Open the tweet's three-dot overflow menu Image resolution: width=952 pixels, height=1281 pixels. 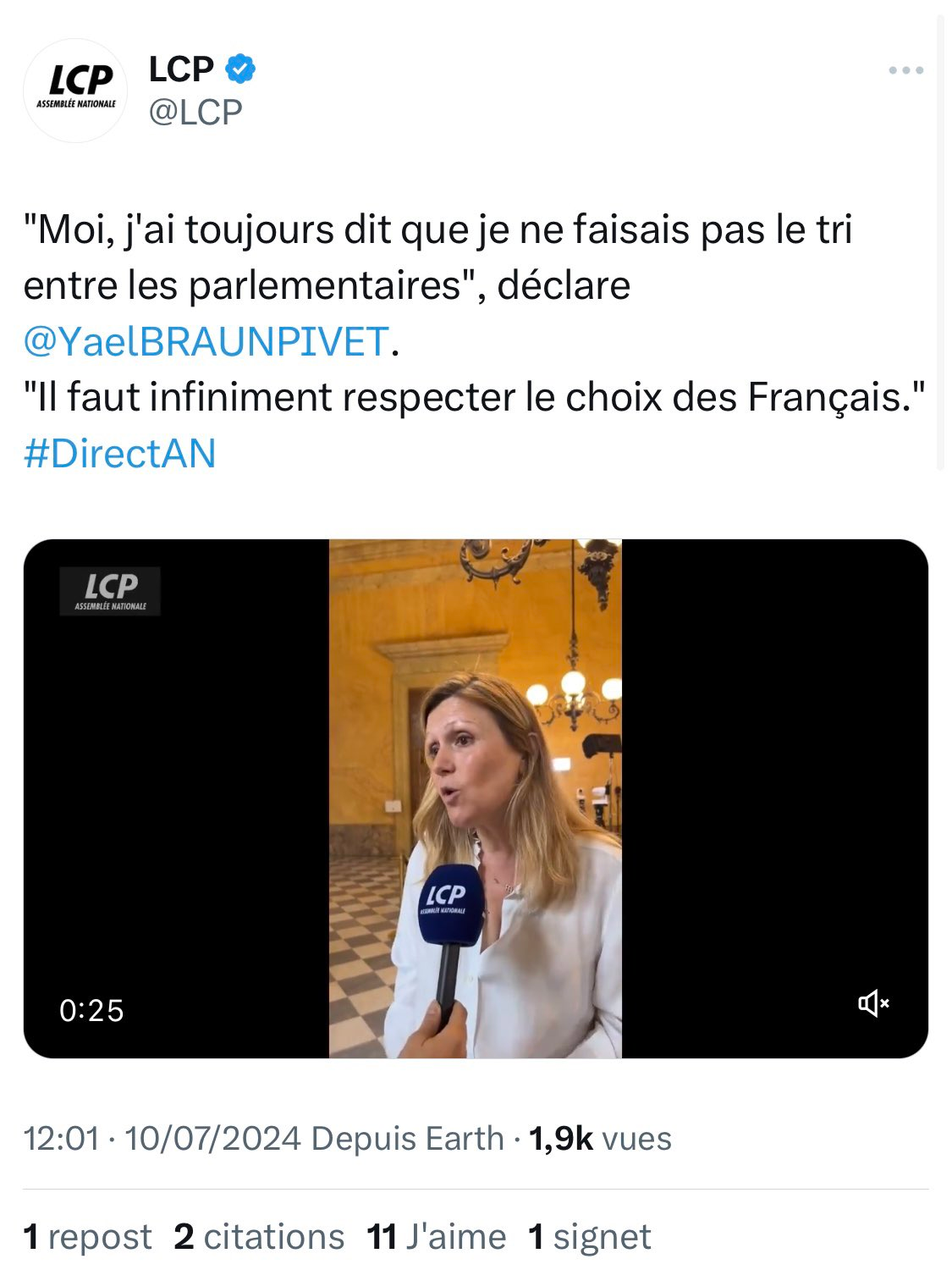(905, 70)
